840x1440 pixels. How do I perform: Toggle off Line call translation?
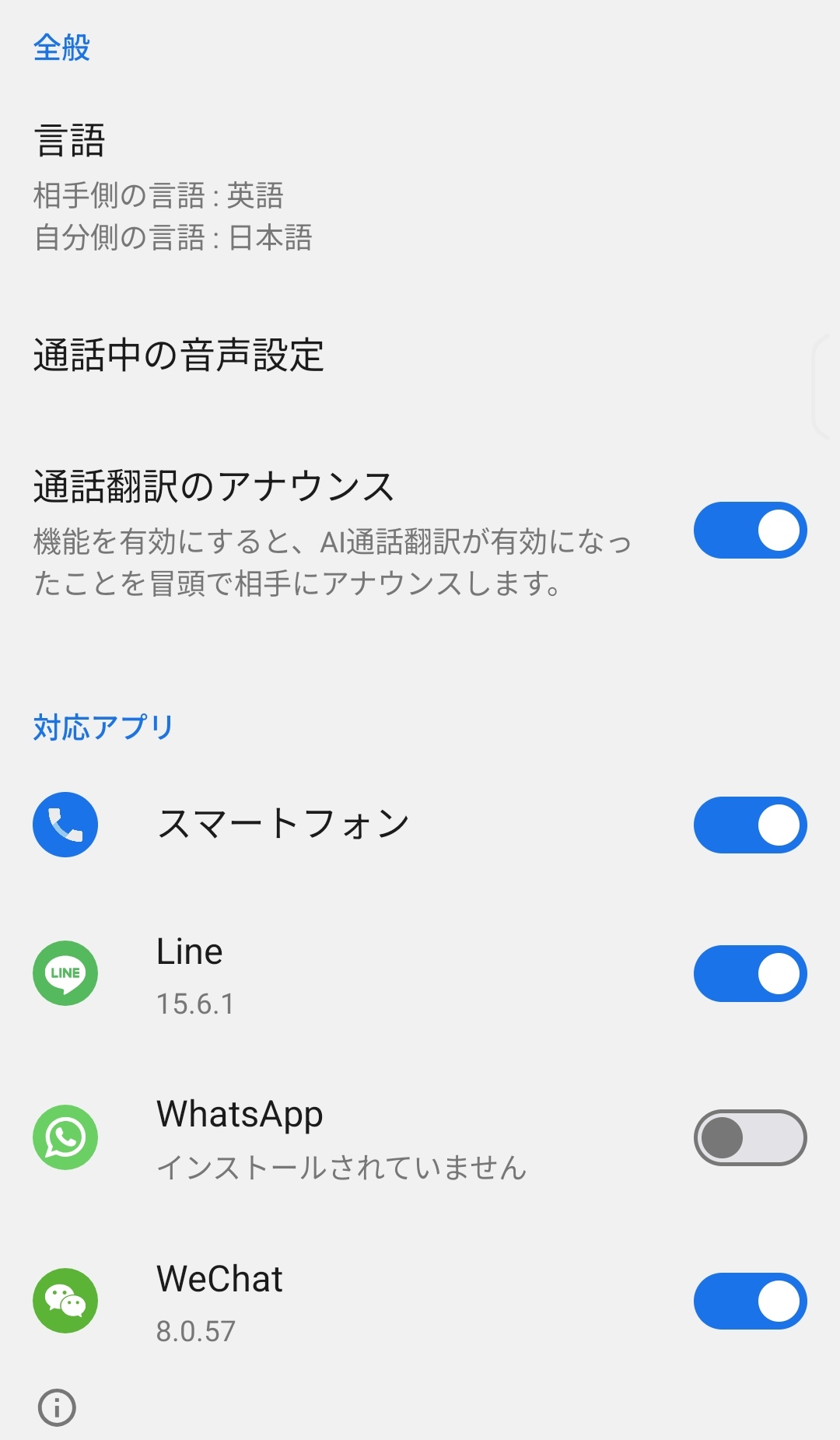750,973
